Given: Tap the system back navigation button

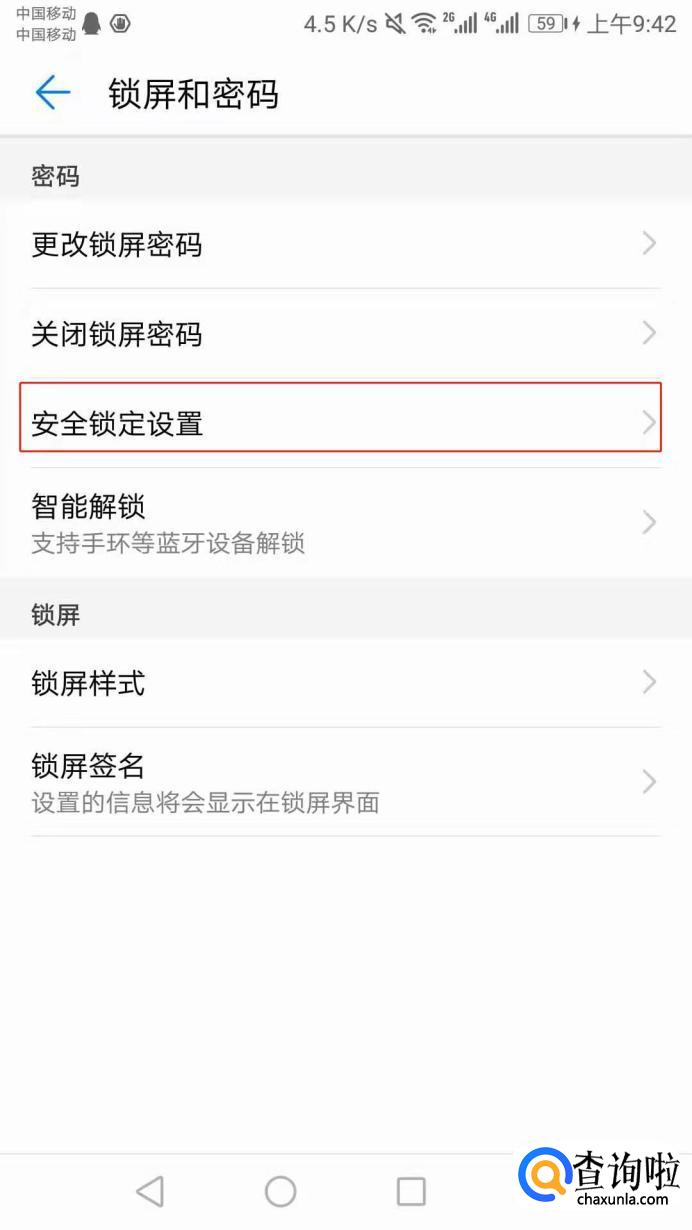Looking at the screenshot, I should click(x=150, y=1191).
